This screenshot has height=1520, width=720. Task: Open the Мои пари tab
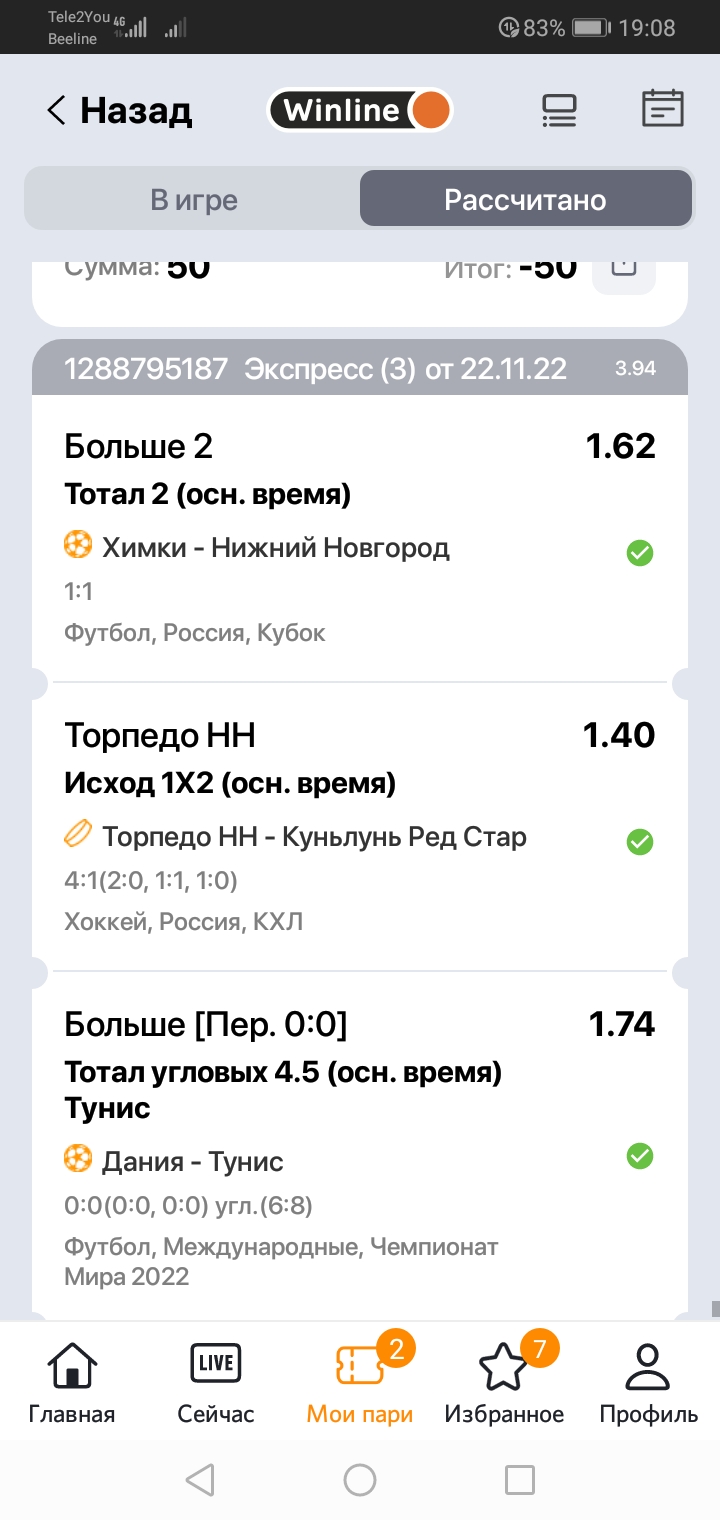click(360, 1384)
